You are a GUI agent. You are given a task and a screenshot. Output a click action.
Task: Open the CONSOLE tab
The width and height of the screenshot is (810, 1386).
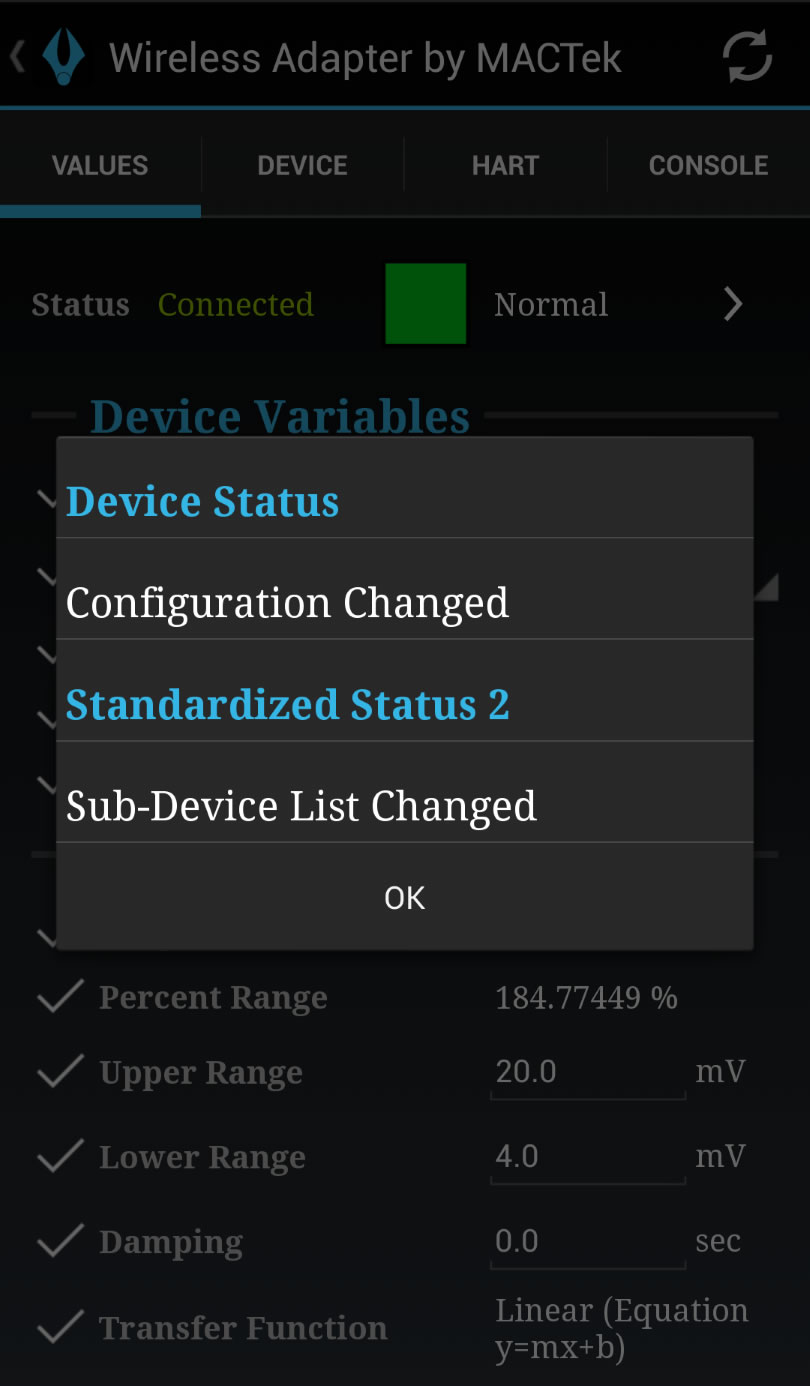[x=708, y=165]
